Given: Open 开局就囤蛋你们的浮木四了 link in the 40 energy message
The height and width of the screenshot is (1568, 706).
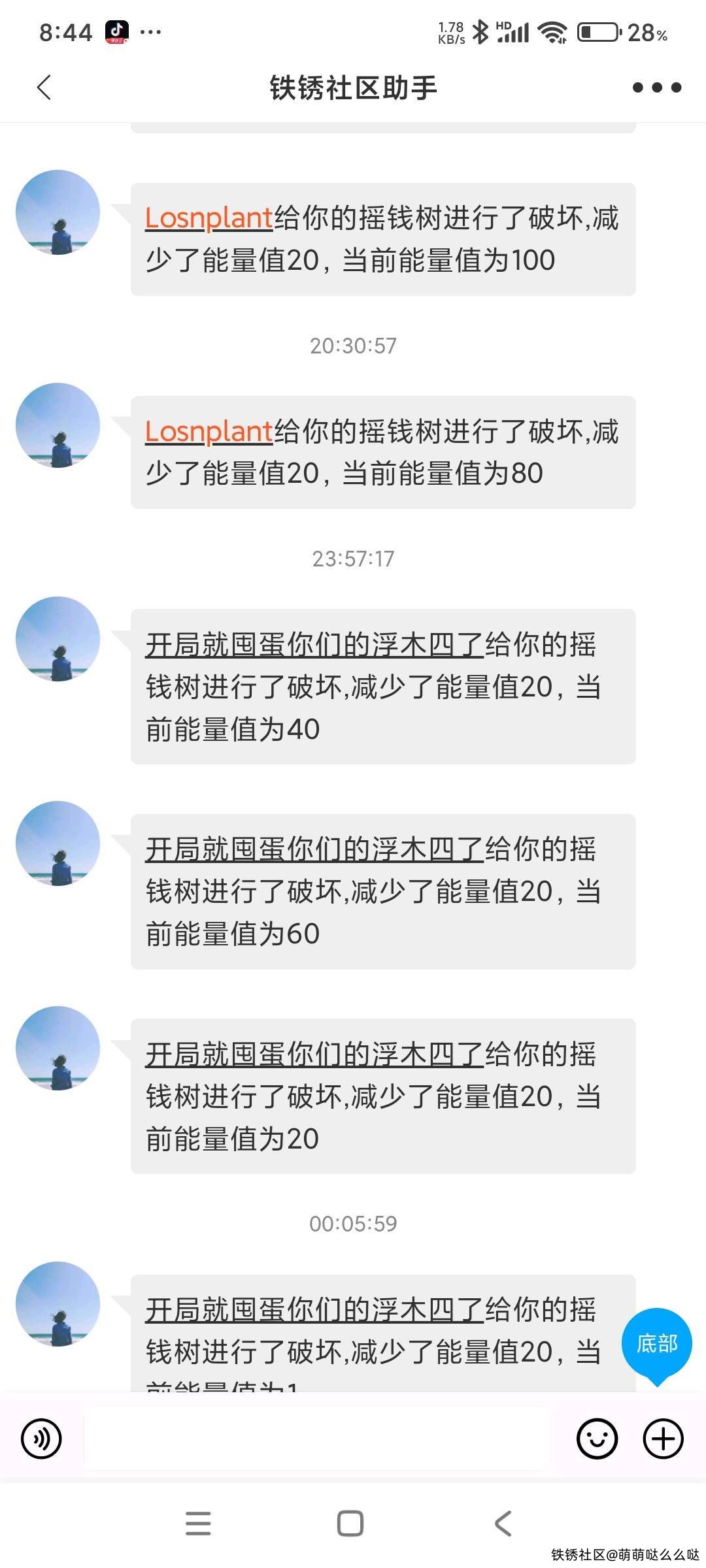Looking at the screenshot, I should [314, 645].
